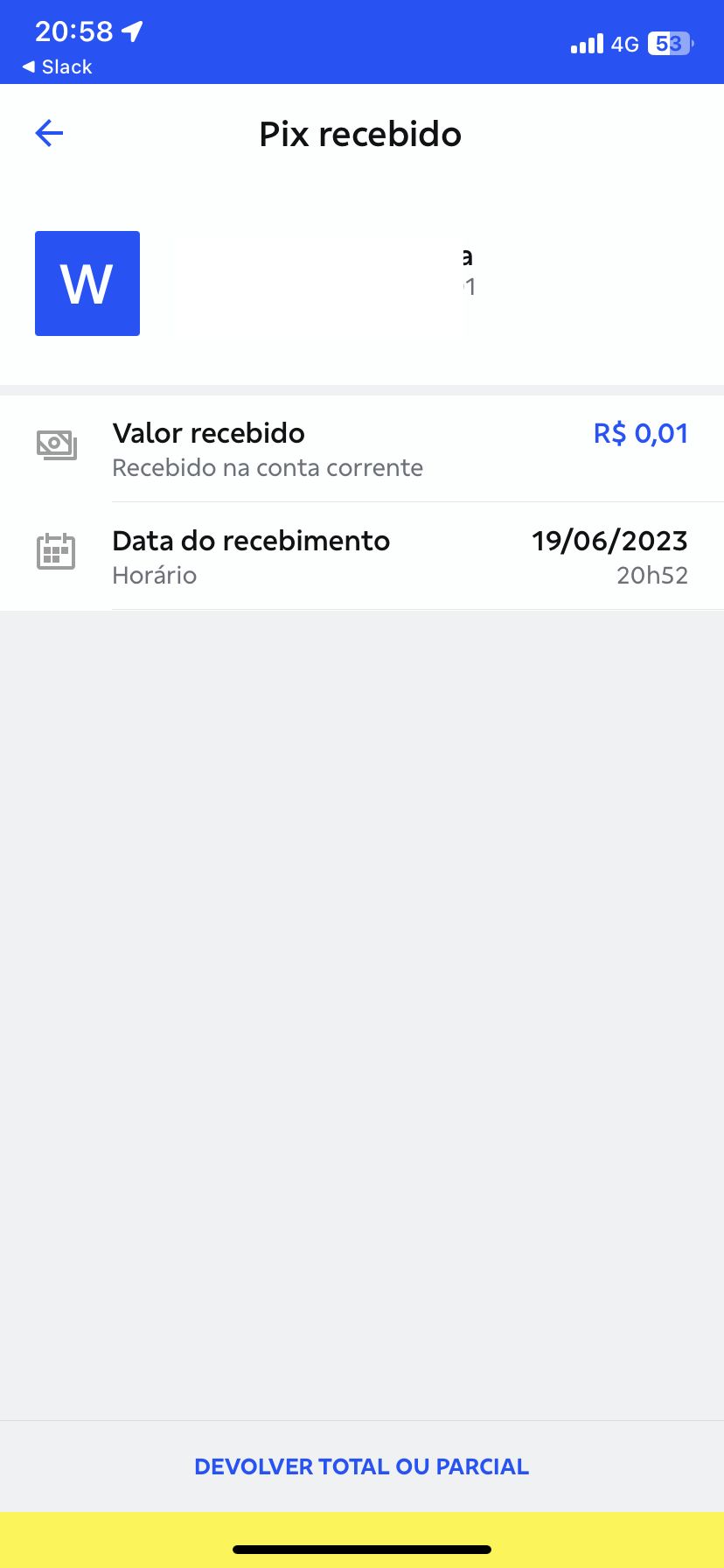Tap the banknote icon beside Valor recebido
724x1568 pixels.
(55, 444)
